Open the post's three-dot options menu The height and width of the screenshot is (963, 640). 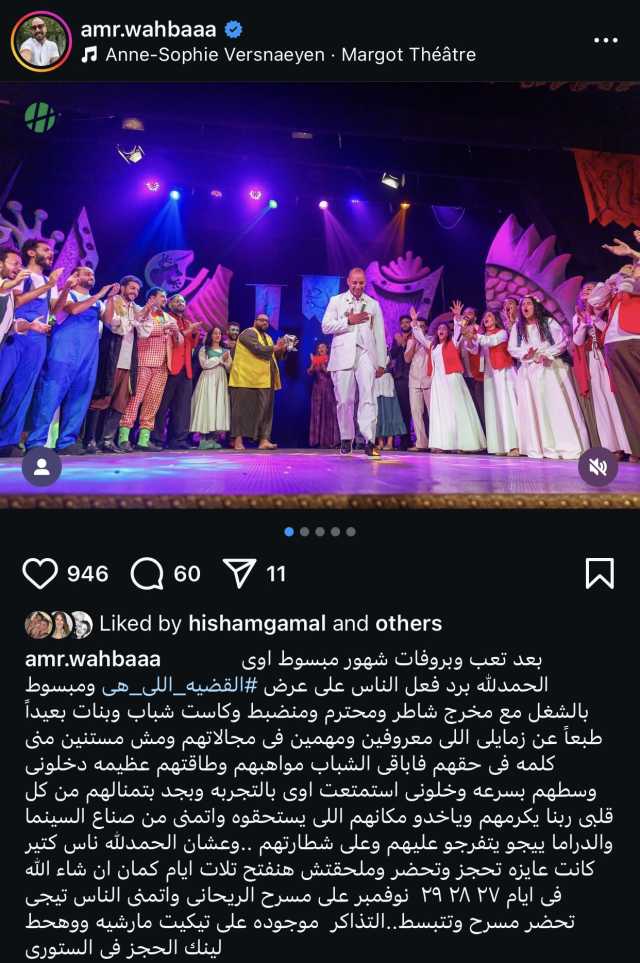click(x=605, y=41)
